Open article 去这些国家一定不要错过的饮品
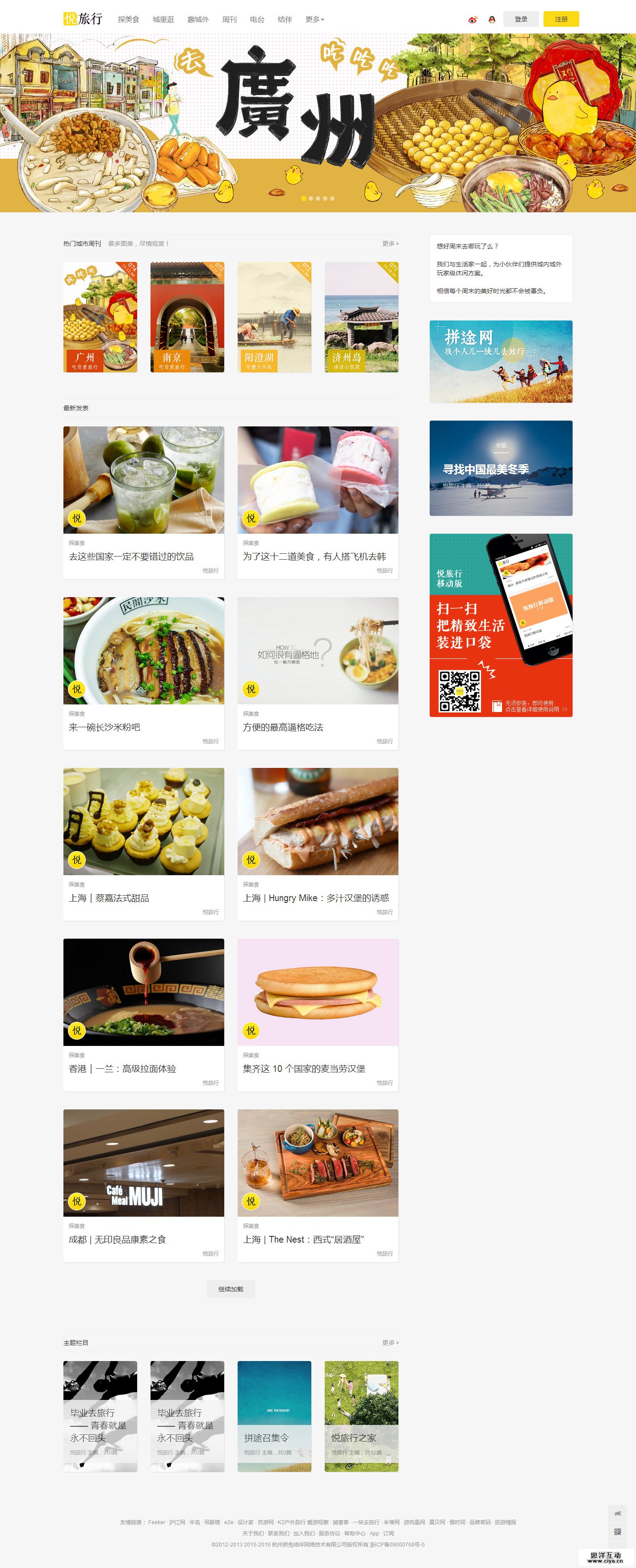Screen dimensions: 636x1568 (x=131, y=556)
